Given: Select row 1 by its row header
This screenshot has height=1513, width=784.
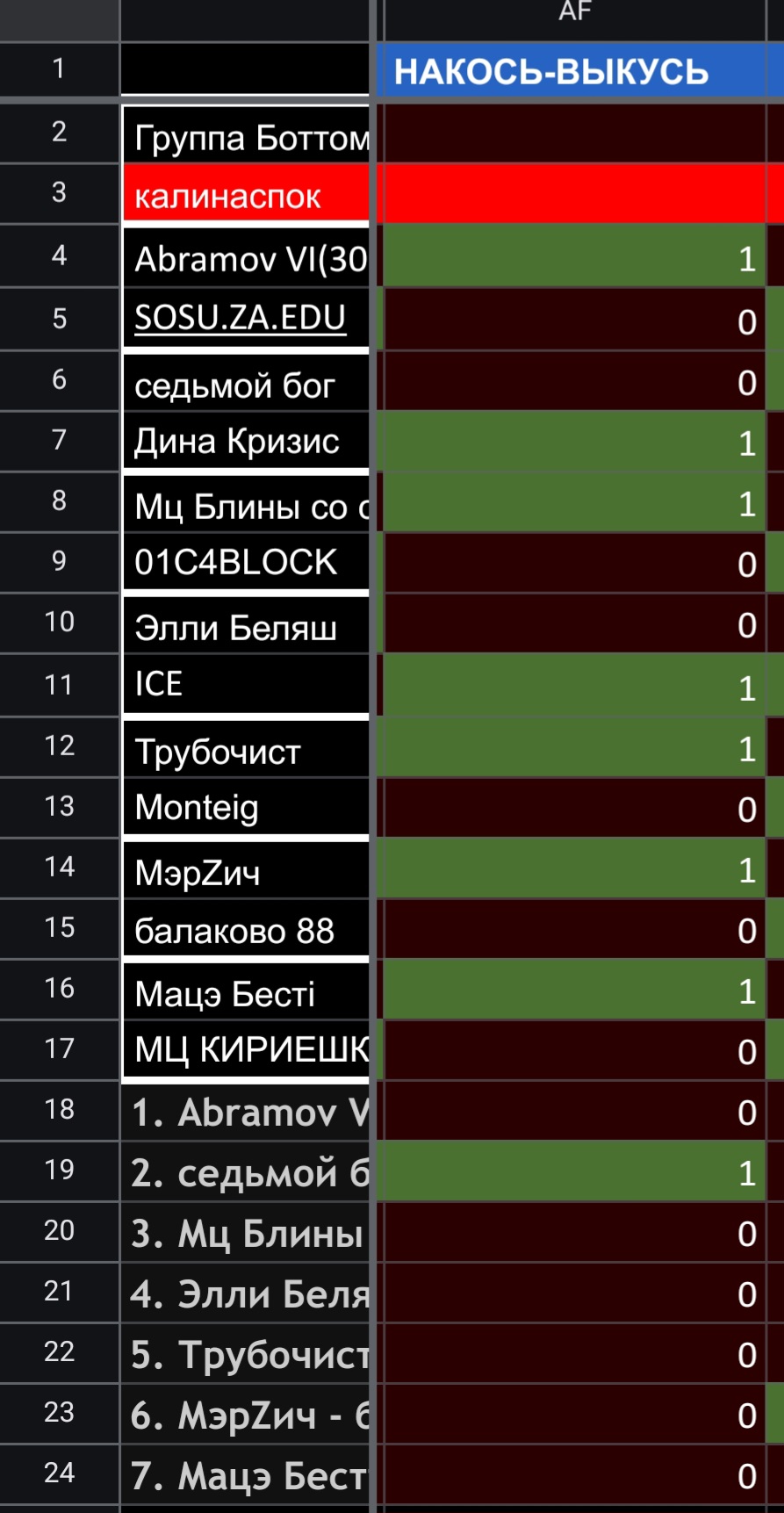Looking at the screenshot, I should pyautogui.click(x=59, y=68).
